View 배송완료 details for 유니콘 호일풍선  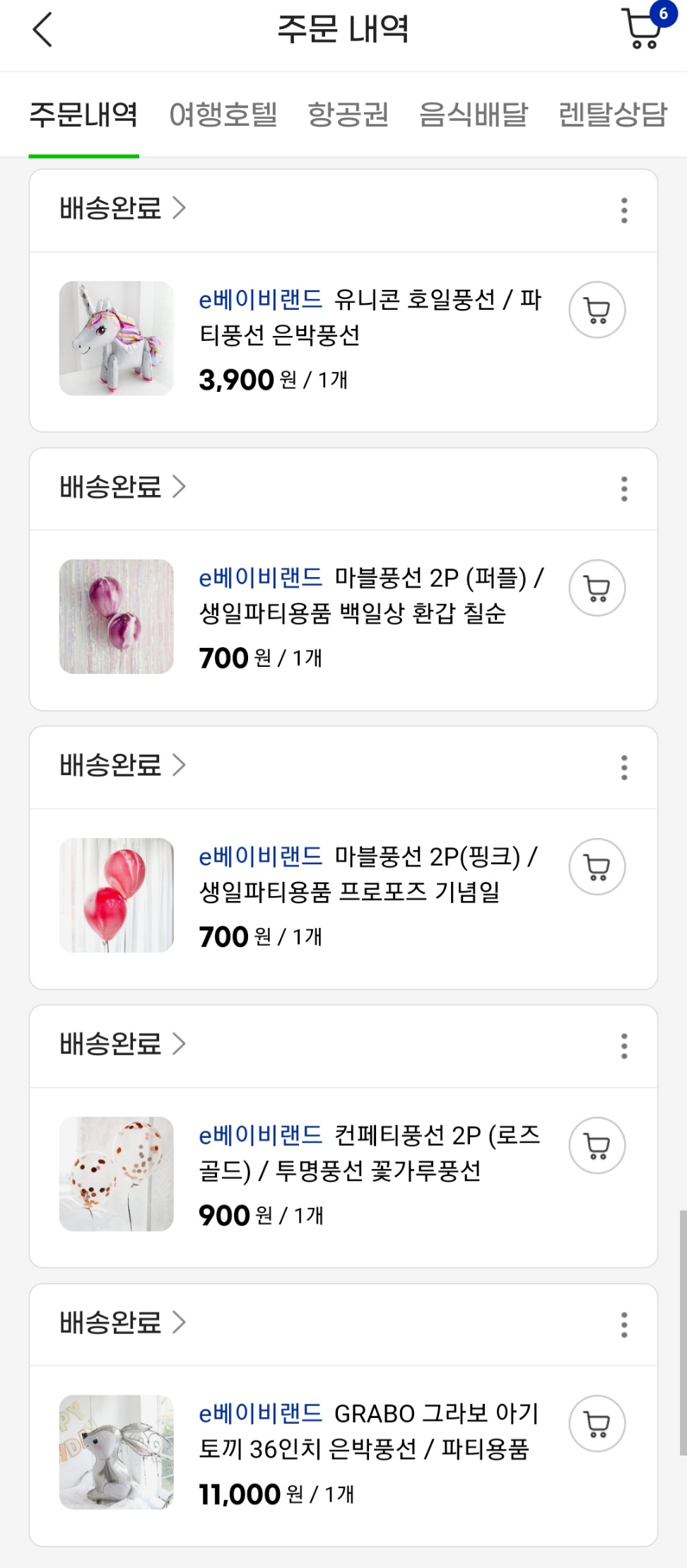[x=122, y=209]
